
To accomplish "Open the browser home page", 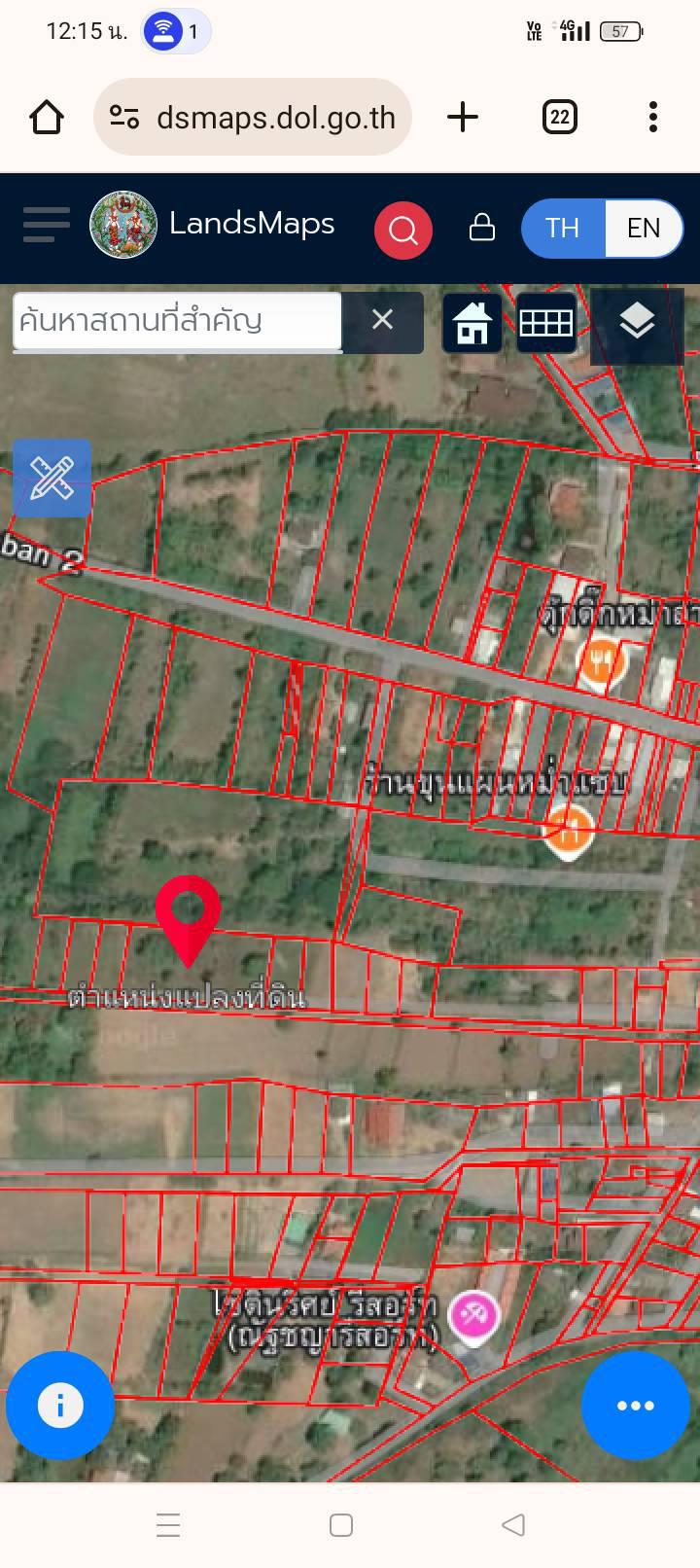I will 47,118.
